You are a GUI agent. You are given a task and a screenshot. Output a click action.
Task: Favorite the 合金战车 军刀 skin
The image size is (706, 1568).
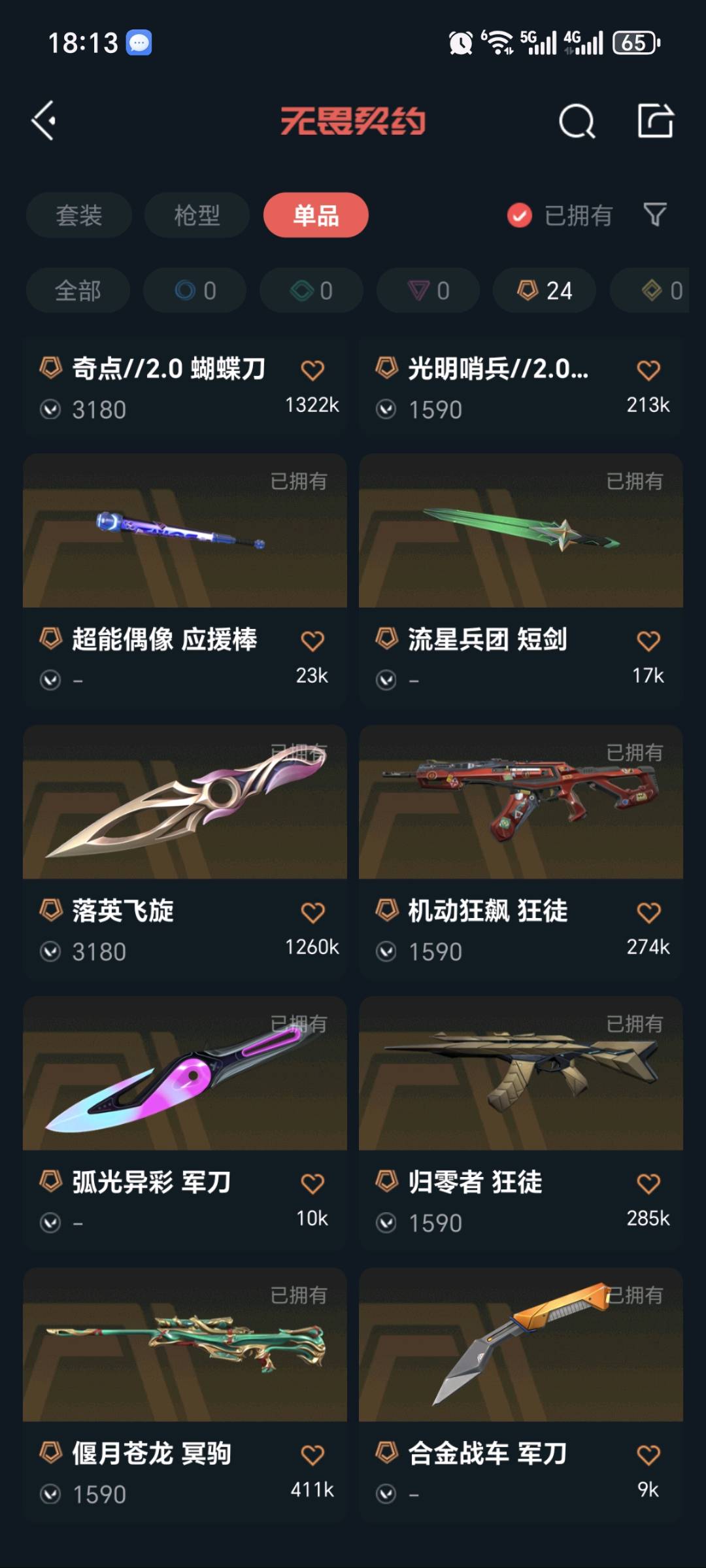(648, 1455)
